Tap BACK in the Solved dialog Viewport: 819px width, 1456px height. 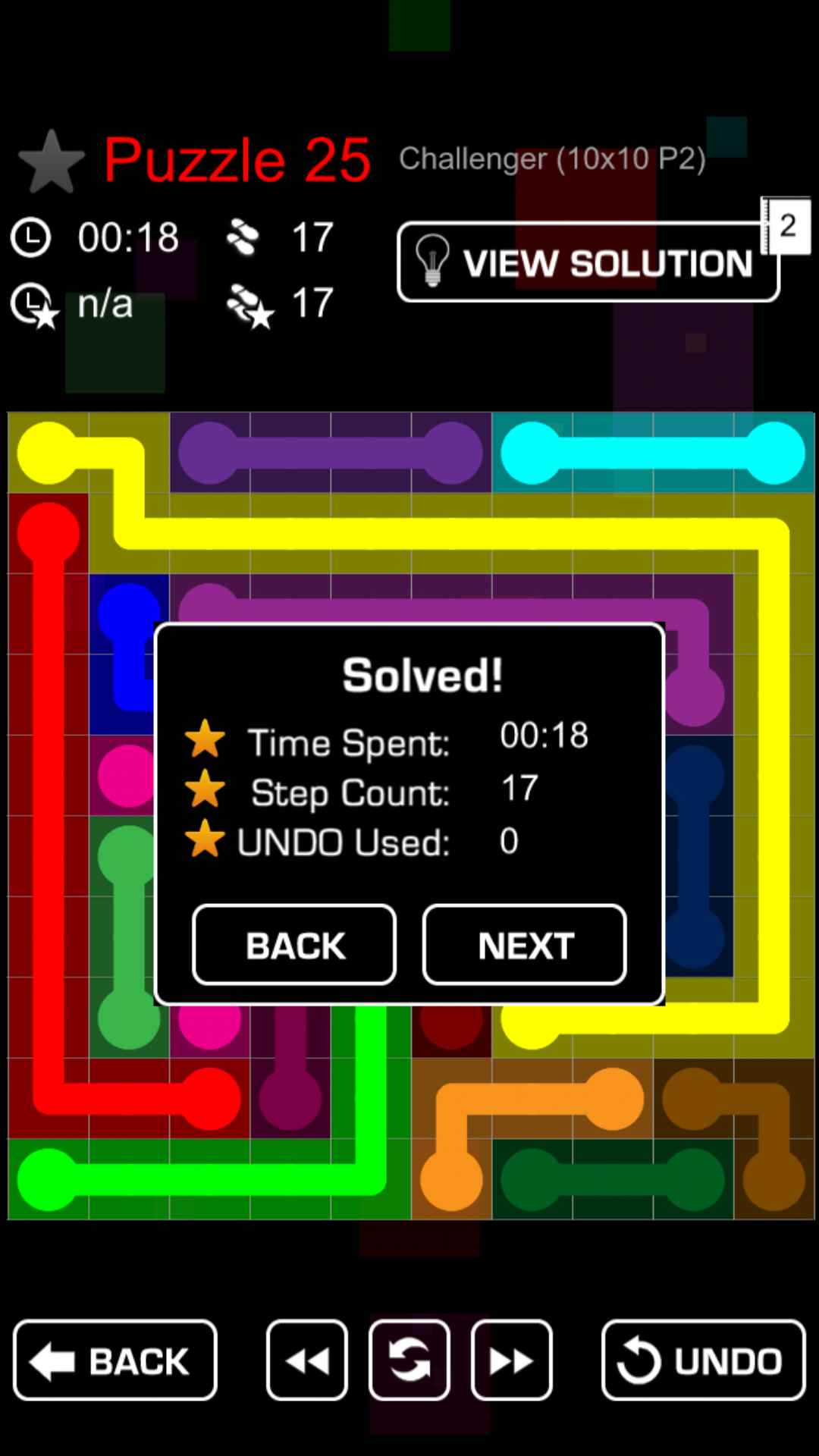tap(294, 945)
